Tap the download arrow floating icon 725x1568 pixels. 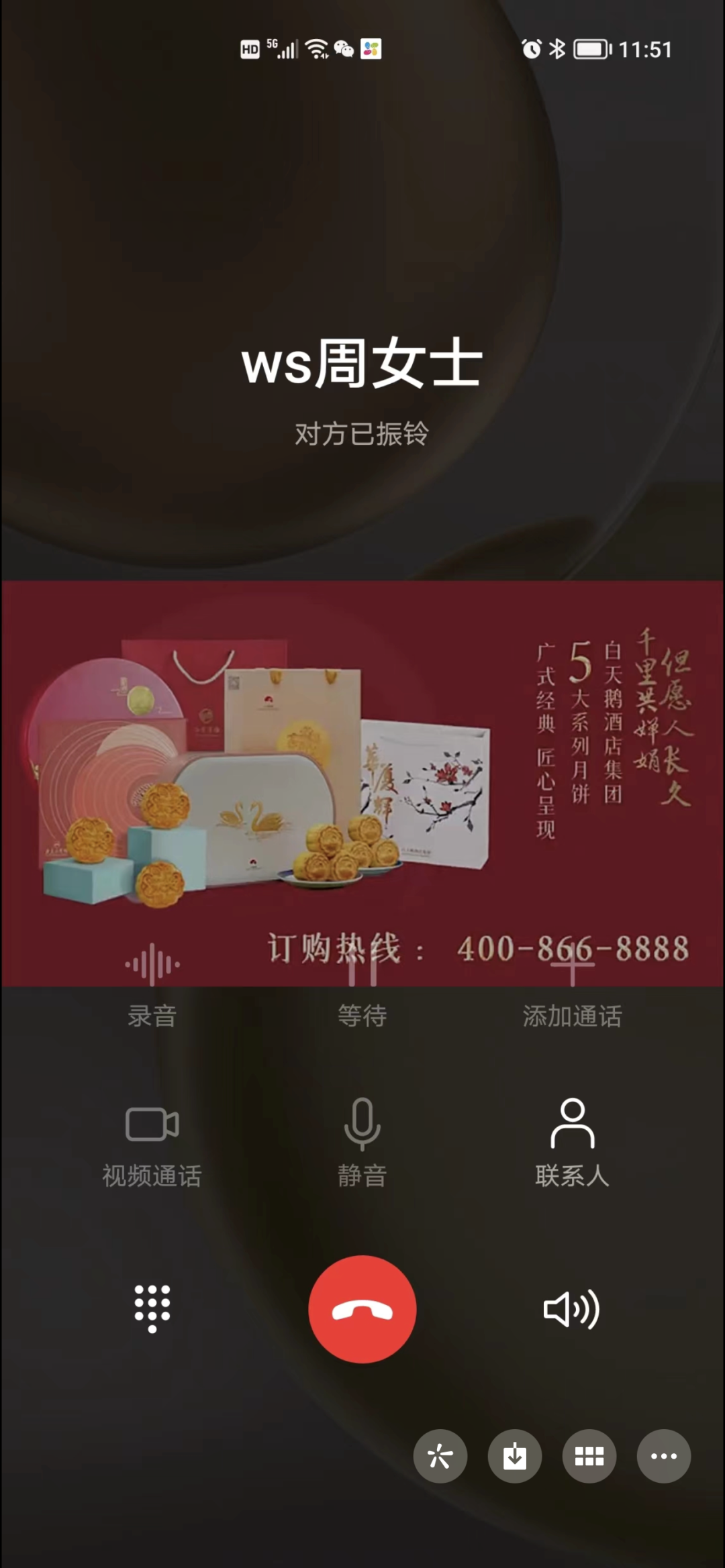pyautogui.click(x=515, y=1456)
